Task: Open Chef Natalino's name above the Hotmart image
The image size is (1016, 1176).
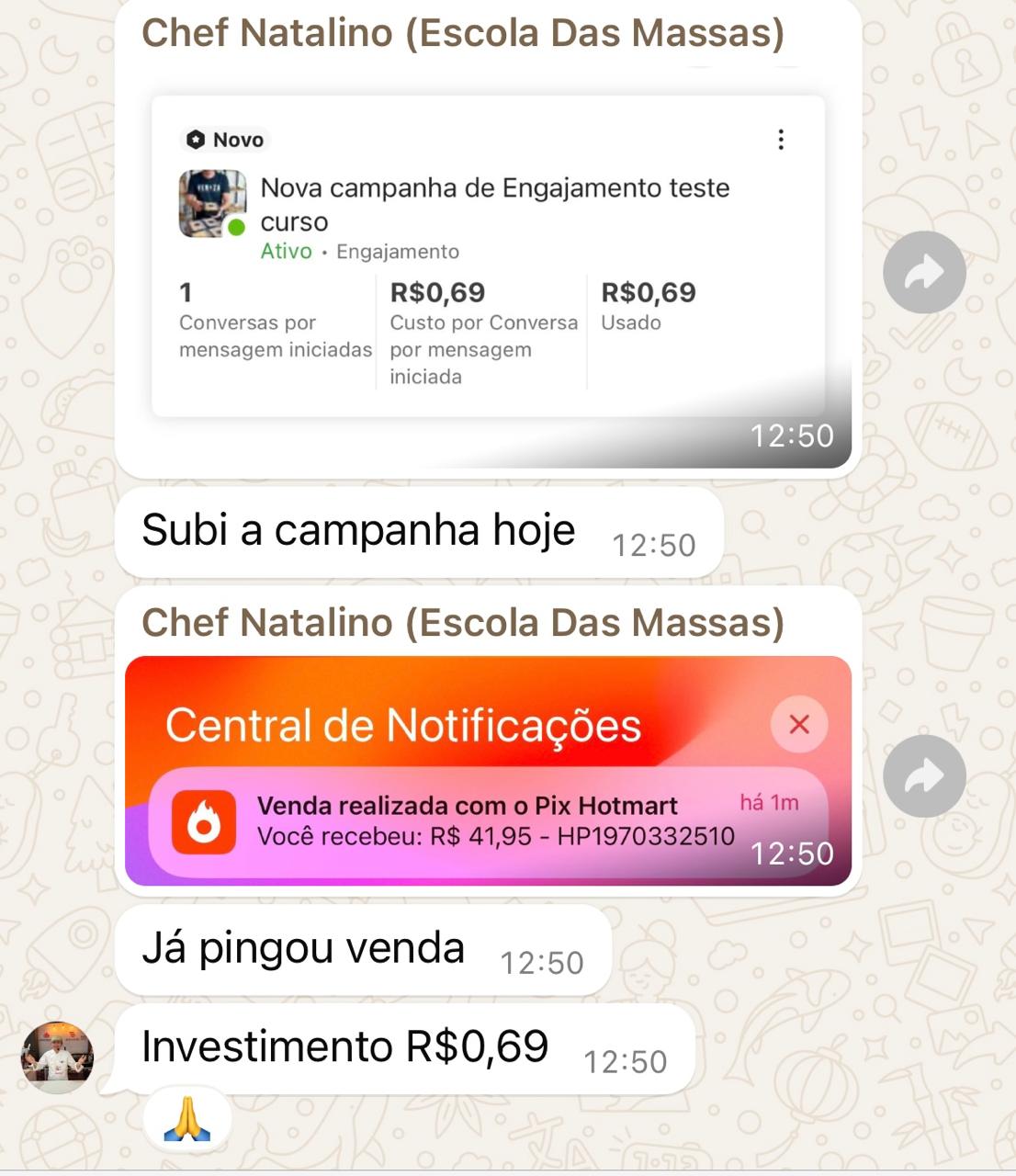Action: 462,623
